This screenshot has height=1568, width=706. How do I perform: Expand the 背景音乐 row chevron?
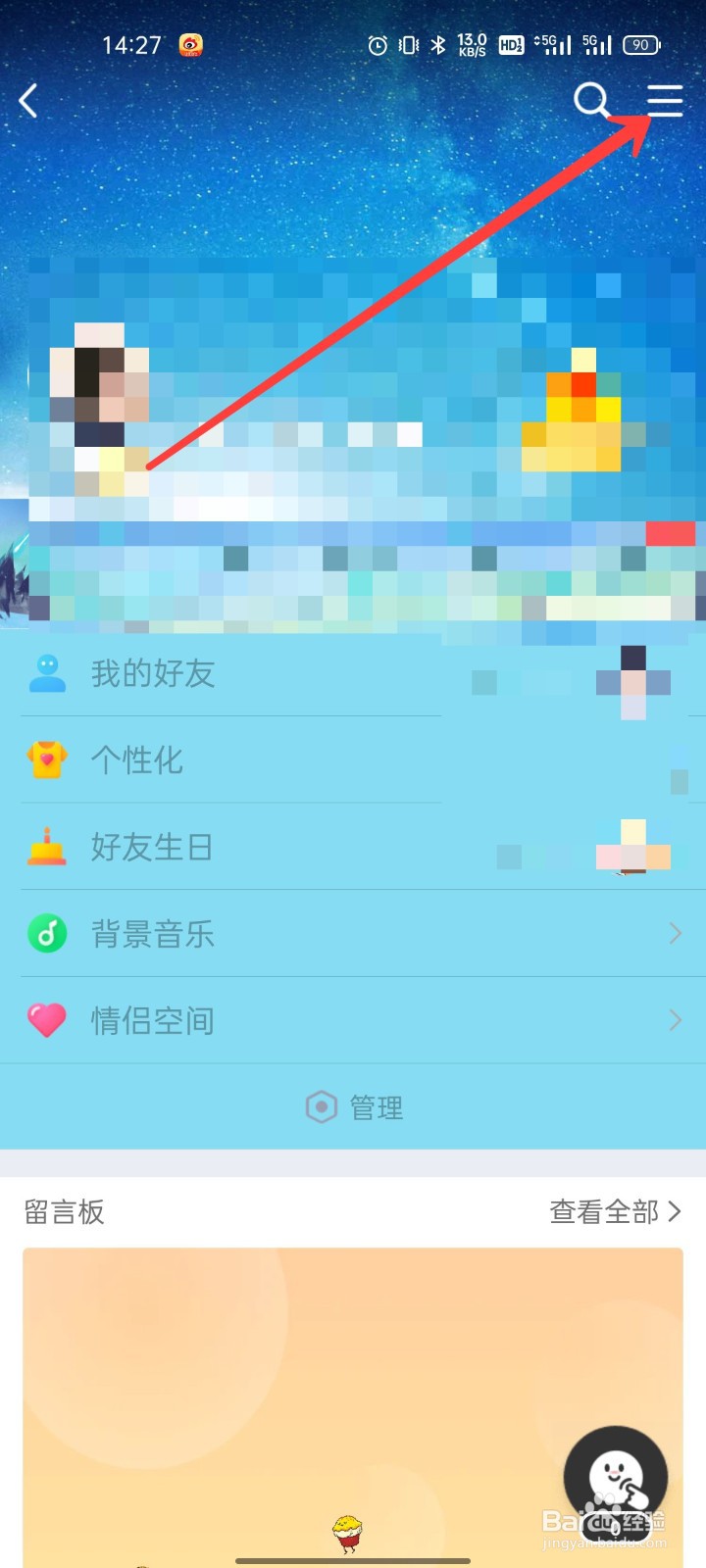pos(675,933)
